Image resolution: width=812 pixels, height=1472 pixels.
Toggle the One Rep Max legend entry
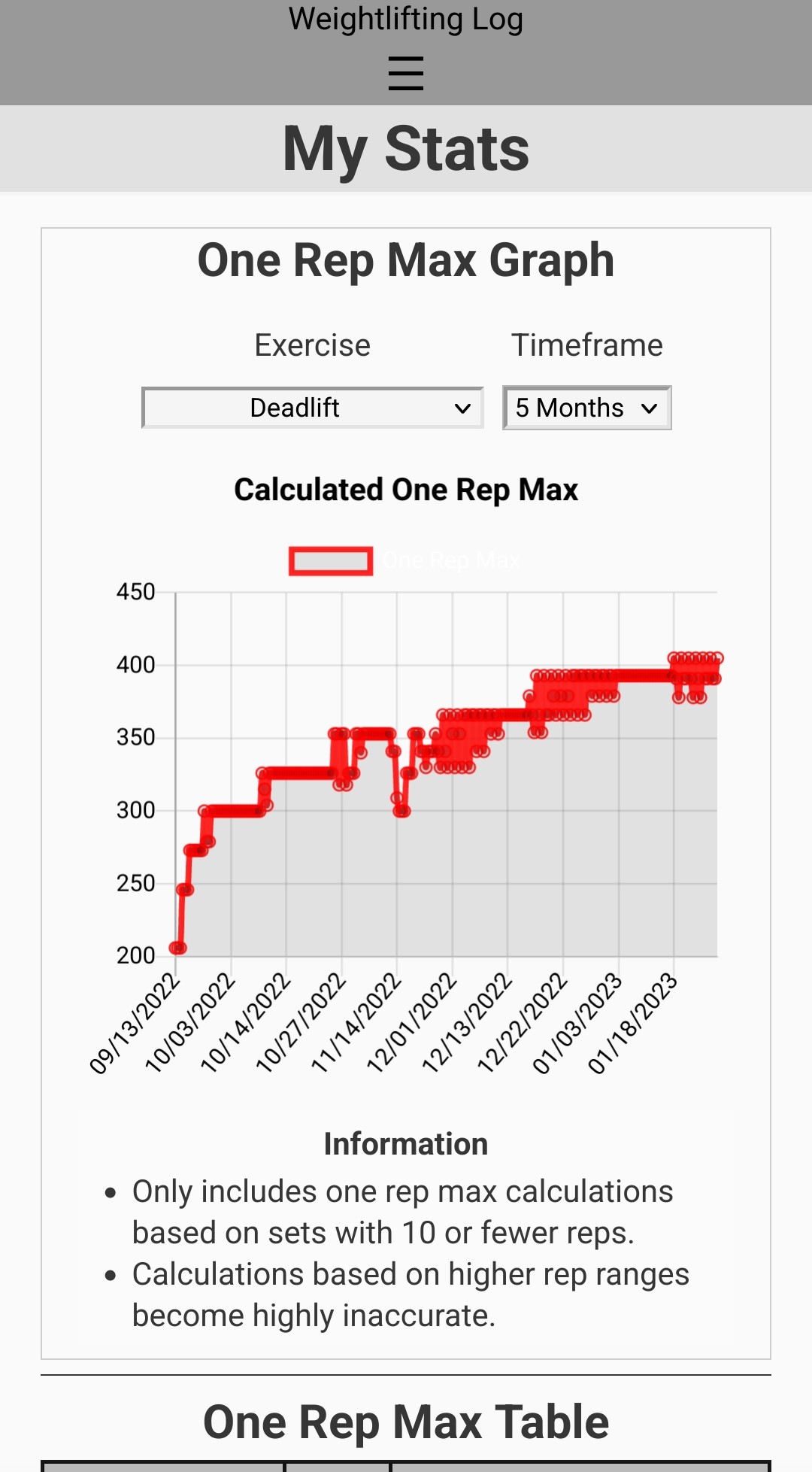(x=451, y=560)
